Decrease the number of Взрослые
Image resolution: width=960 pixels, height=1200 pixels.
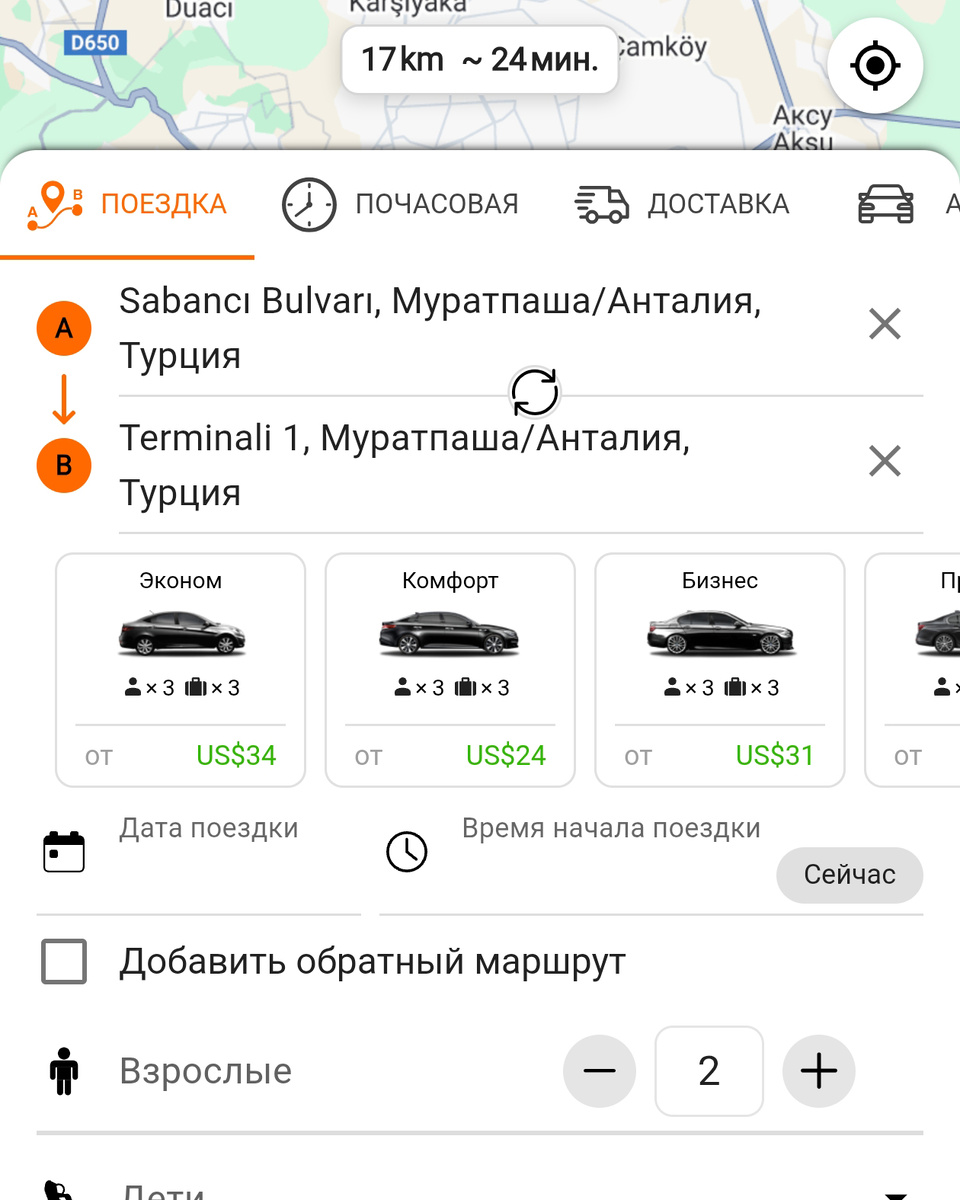(599, 1071)
